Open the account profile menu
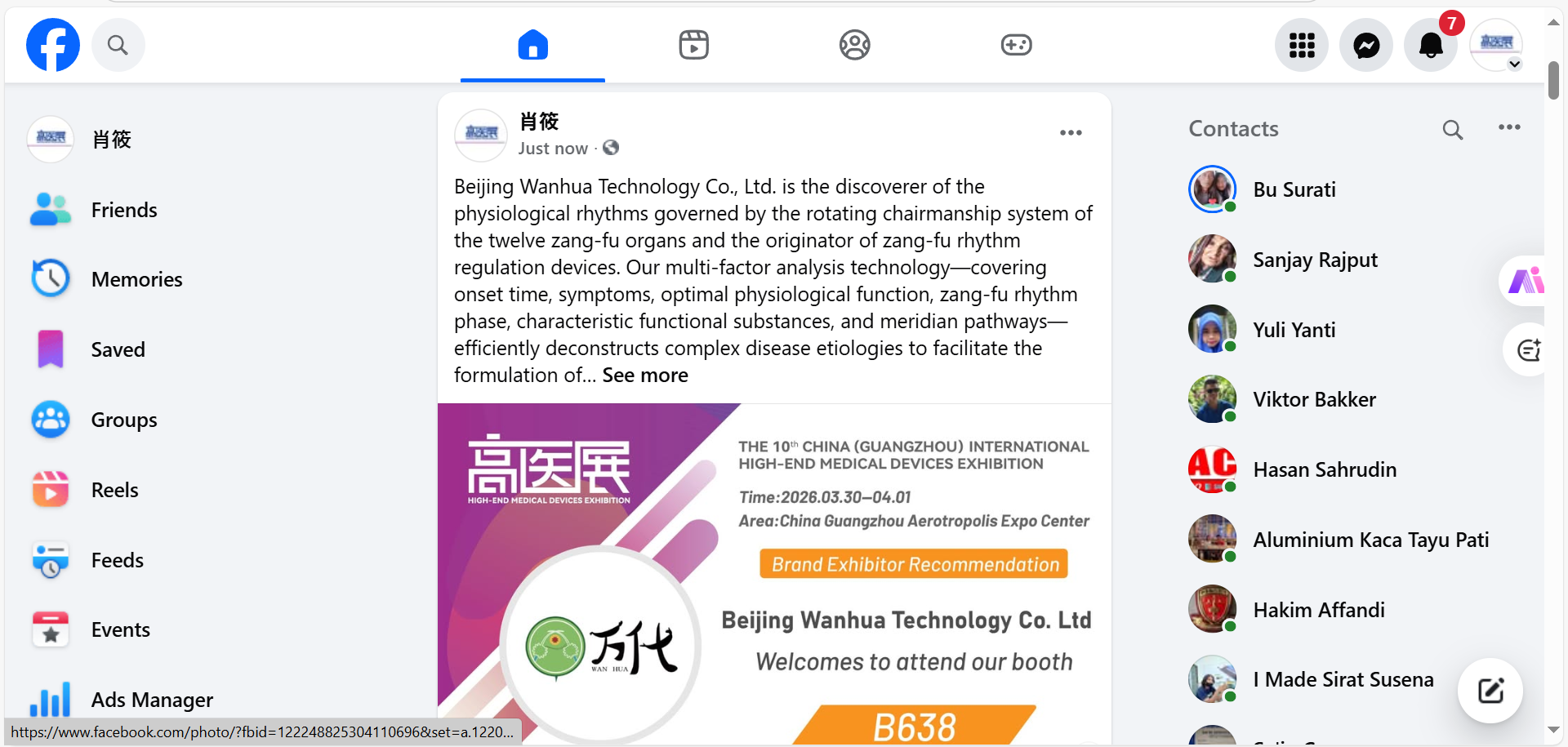The image size is (1568, 747). click(x=1496, y=45)
